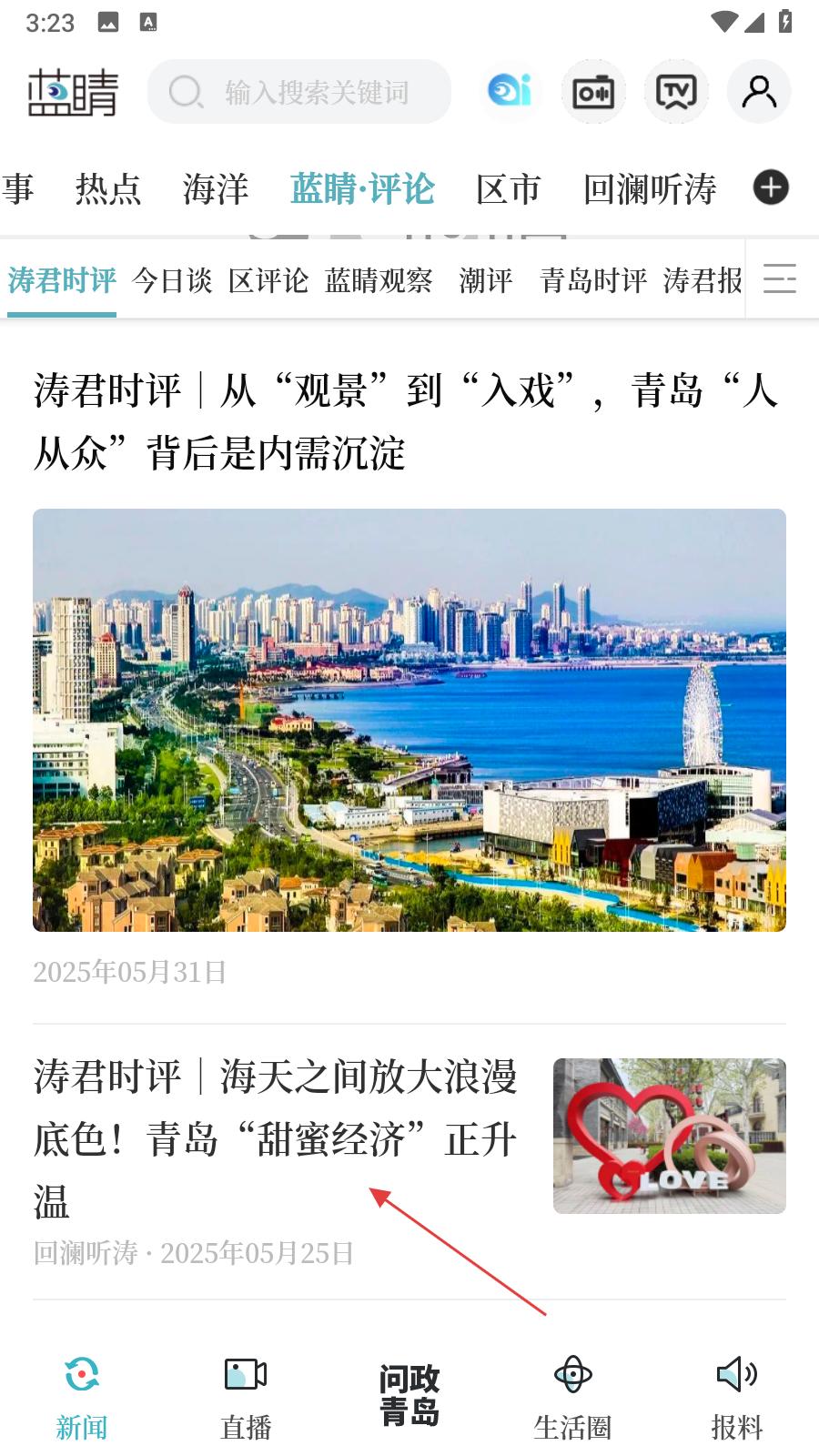Open the search keyword input box
Viewport: 819px width, 1456px height.
point(300,92)
